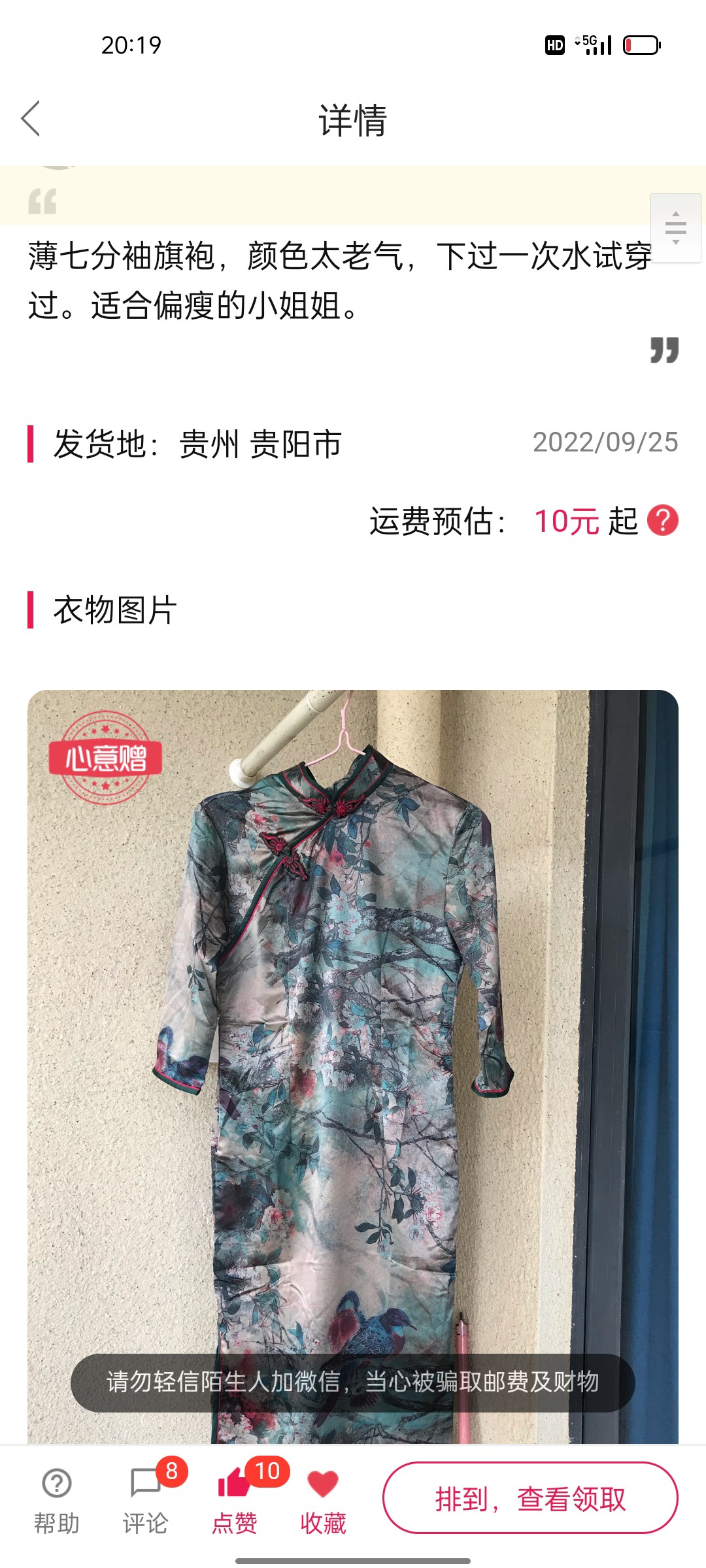706x1568 pixels.
Task: Open the shipping fee help question mark
Action: click(662, 521)
